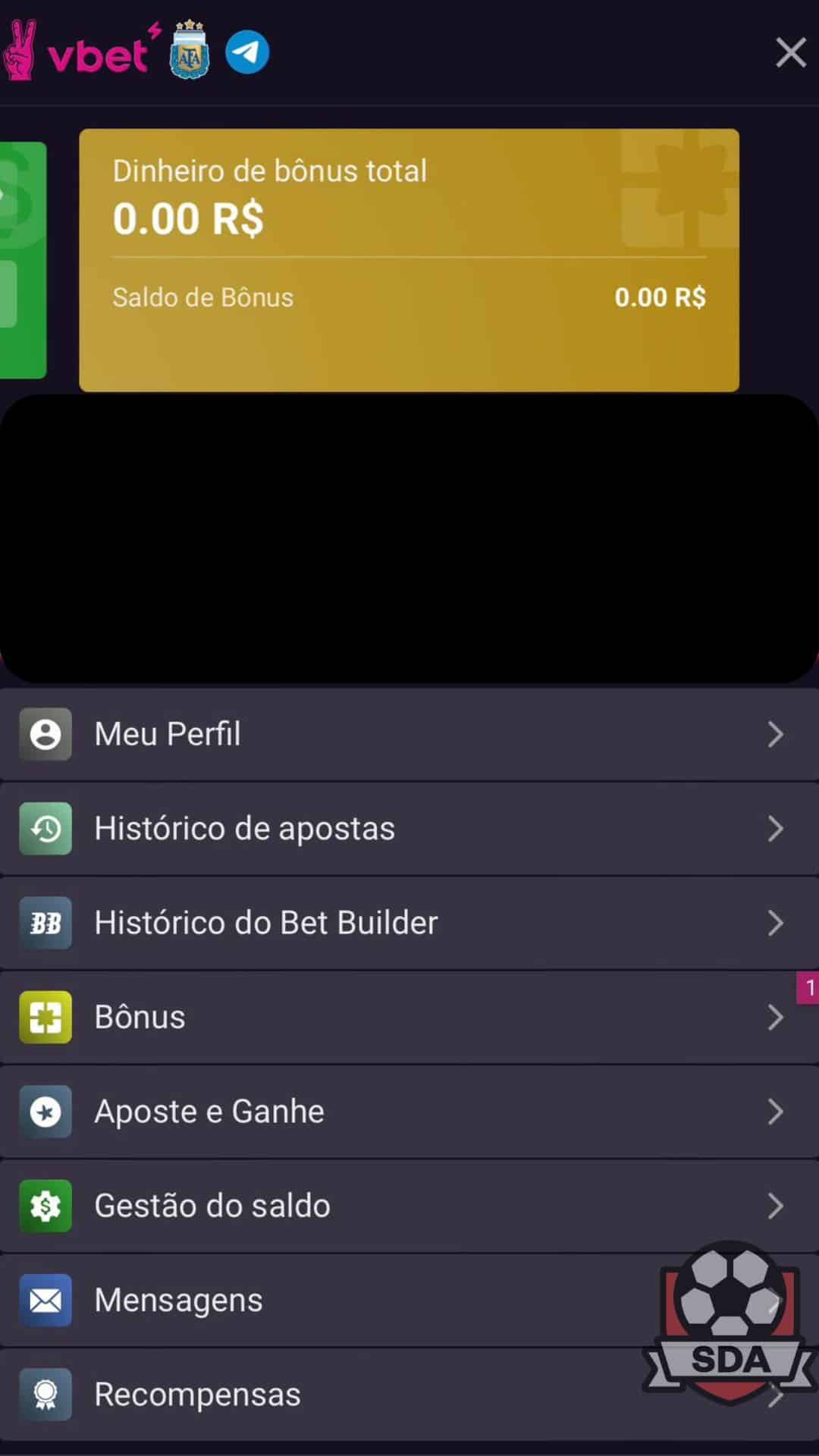Open Aposte e Ganhe

(409, 1112)
